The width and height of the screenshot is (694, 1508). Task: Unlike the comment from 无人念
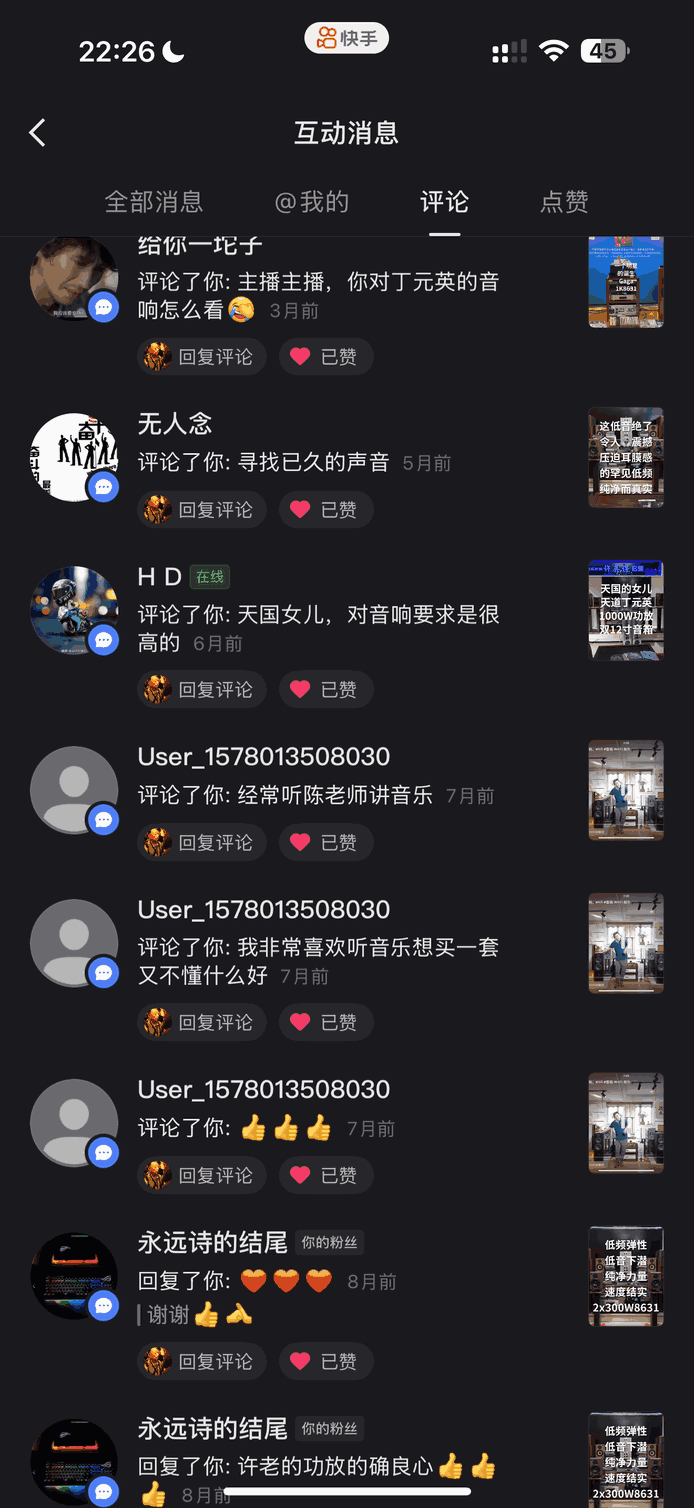click(325, 510)
